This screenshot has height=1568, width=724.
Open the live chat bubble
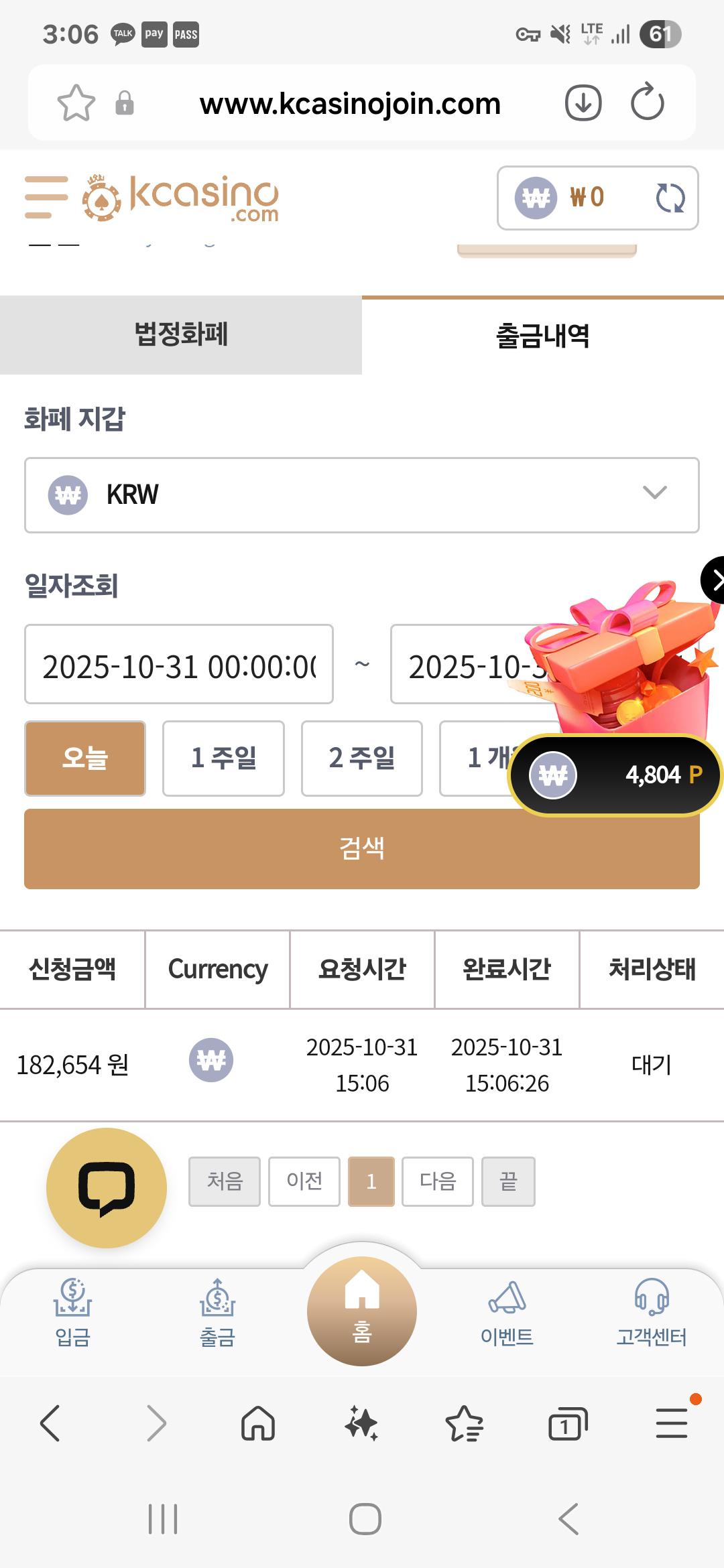coord(107,1188)
